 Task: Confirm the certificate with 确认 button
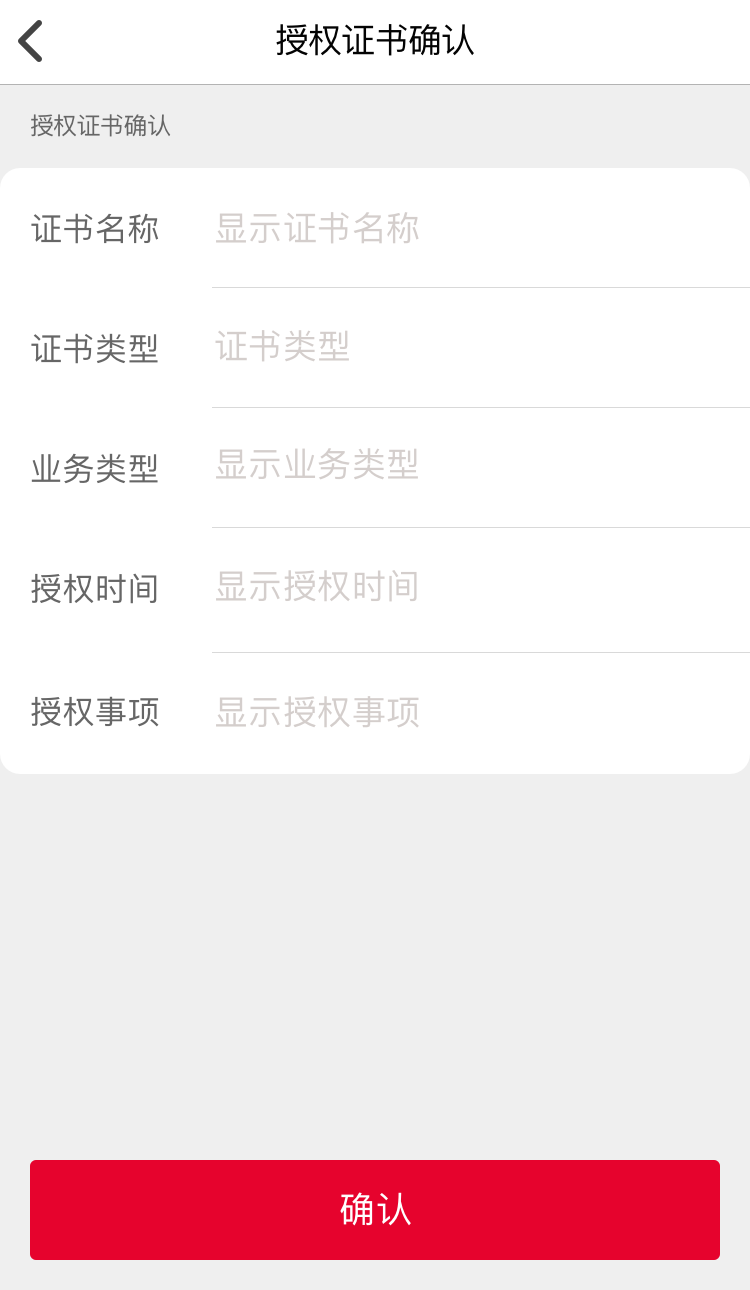pyautogui.click(x=375, y=1210)
